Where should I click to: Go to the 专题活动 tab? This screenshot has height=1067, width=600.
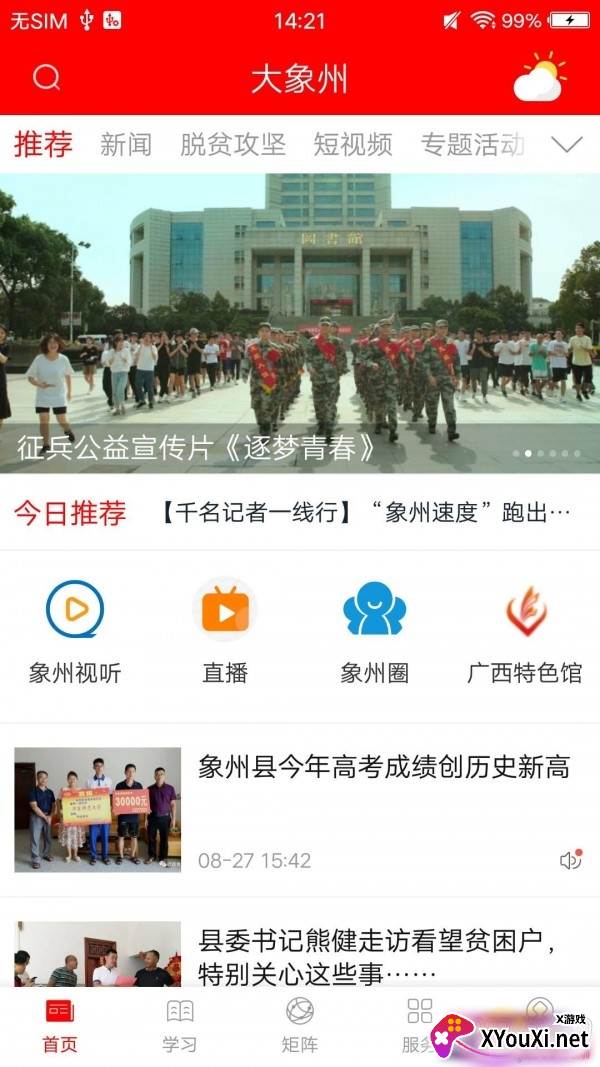473,145
